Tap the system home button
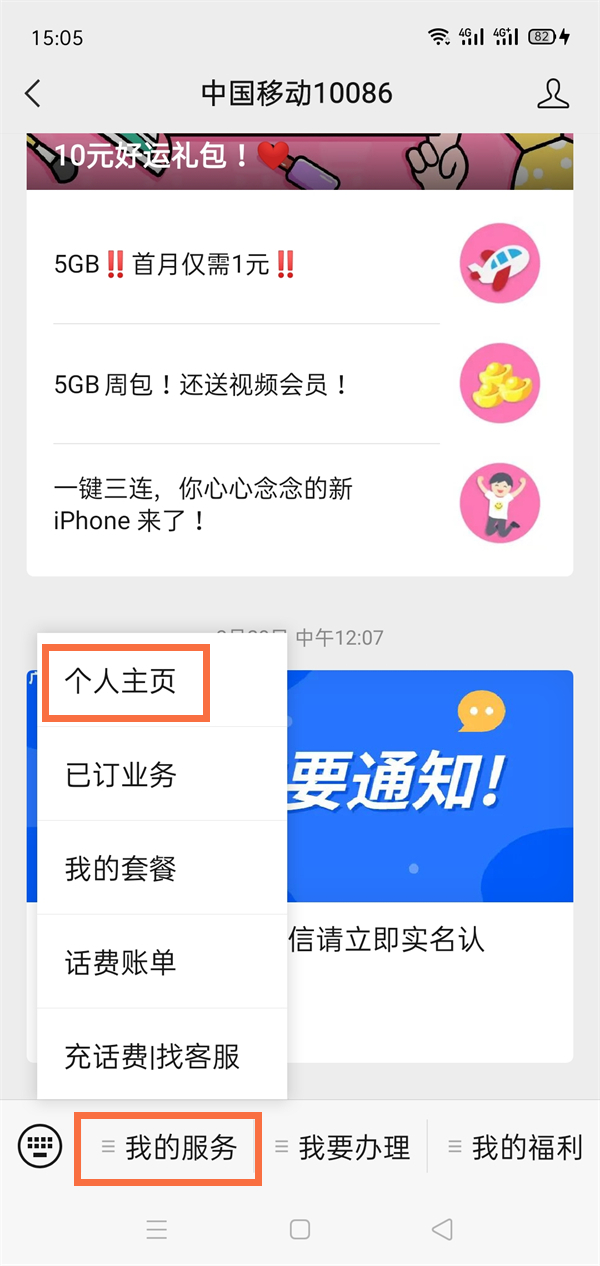 (x=300, y=1229)
